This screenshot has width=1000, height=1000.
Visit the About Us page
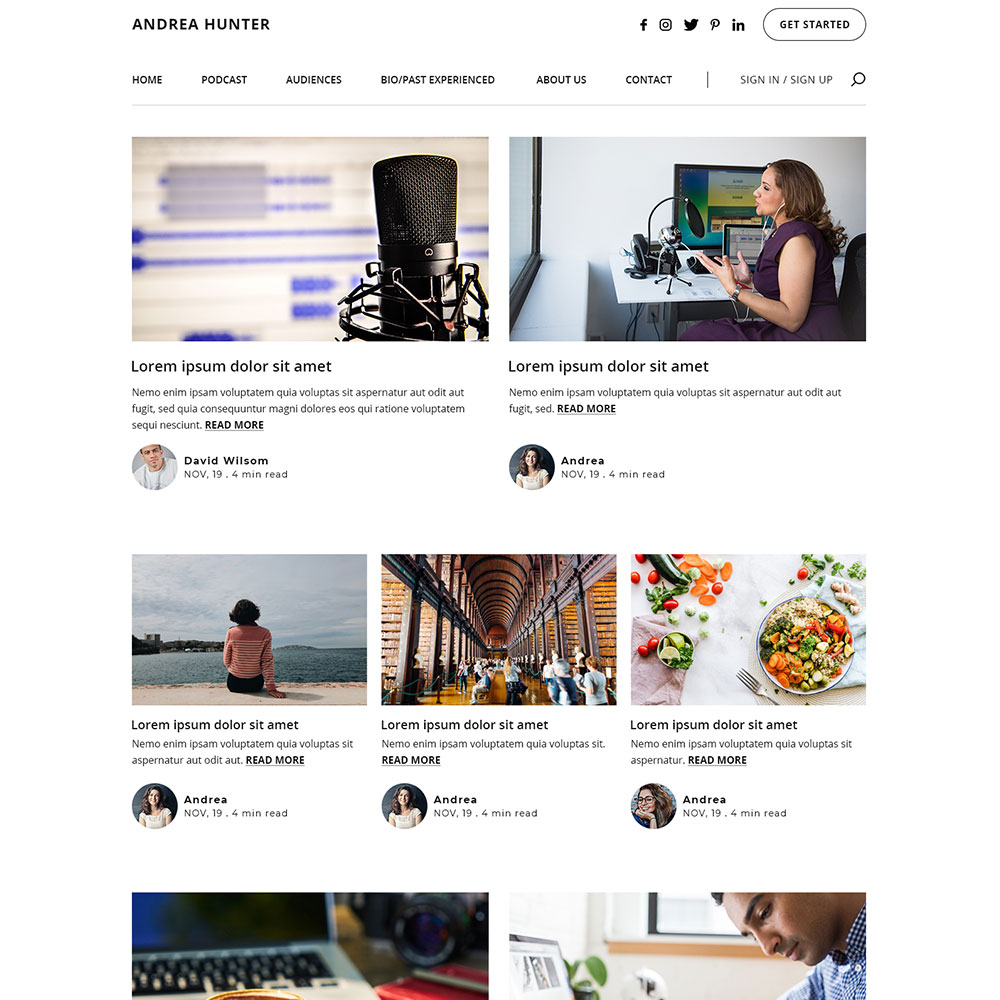(x=561, y=80)
